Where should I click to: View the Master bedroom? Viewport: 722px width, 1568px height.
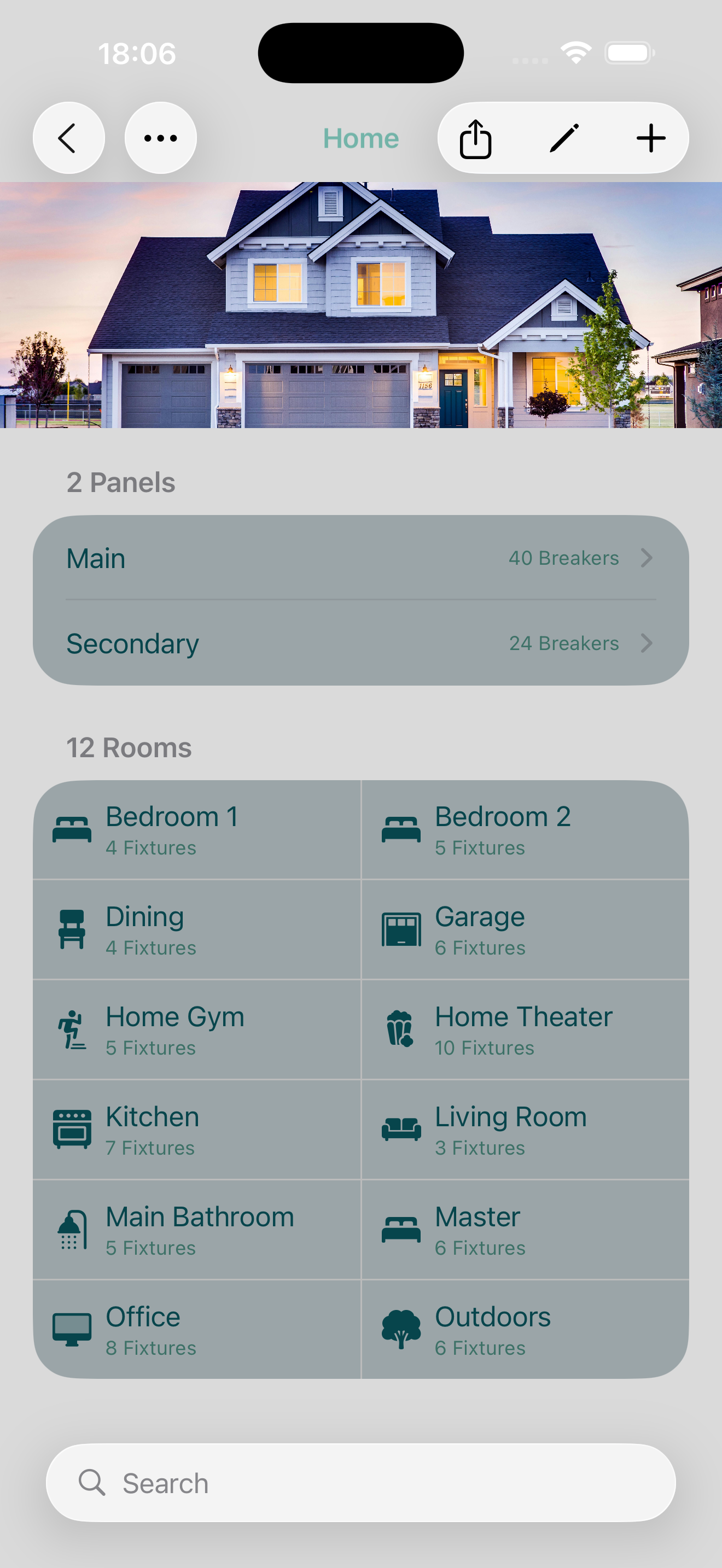pyautogui.click(x=525, y=1230)
